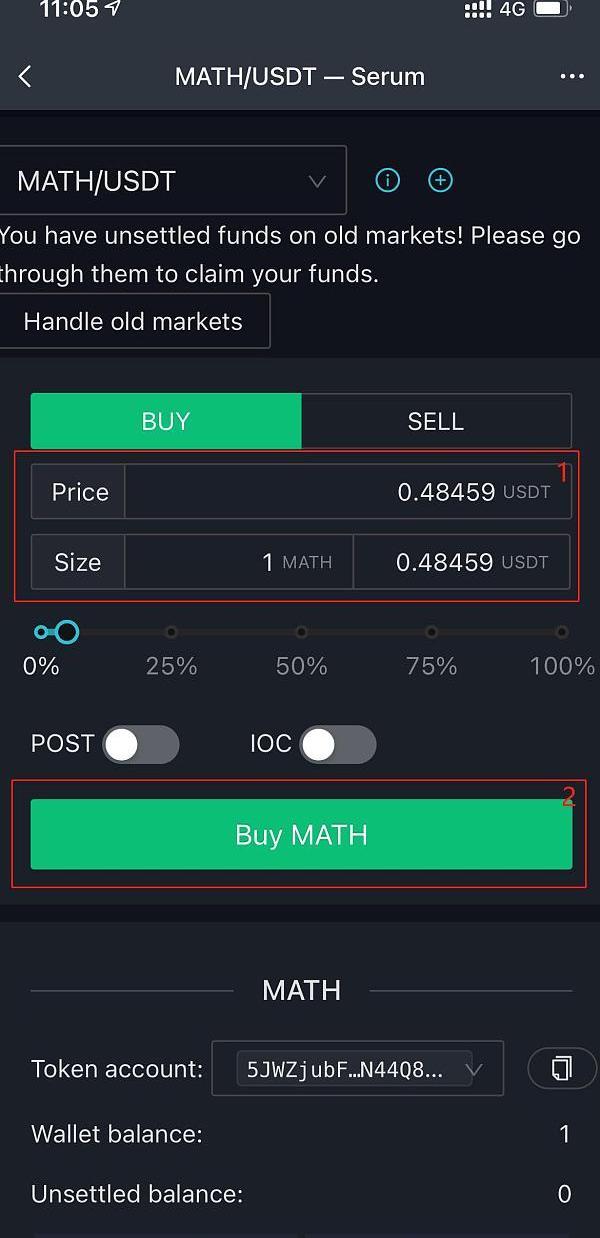Enable the POST order toggle
Viewport: 600px width, 1238px height.
(x=140, y=745)
